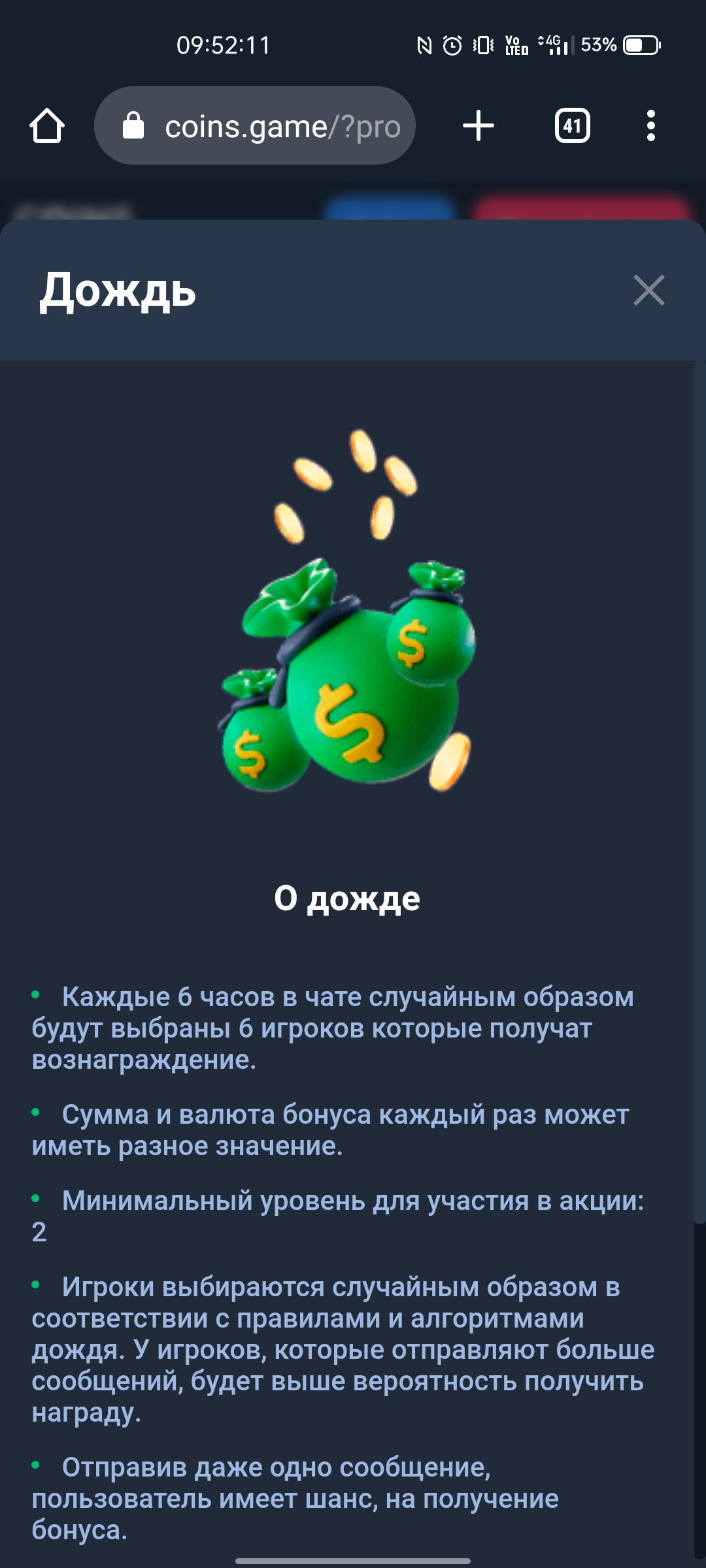706x1568 pixels.
Task: Open the browser overflow menu
Action: coord(650,125)
